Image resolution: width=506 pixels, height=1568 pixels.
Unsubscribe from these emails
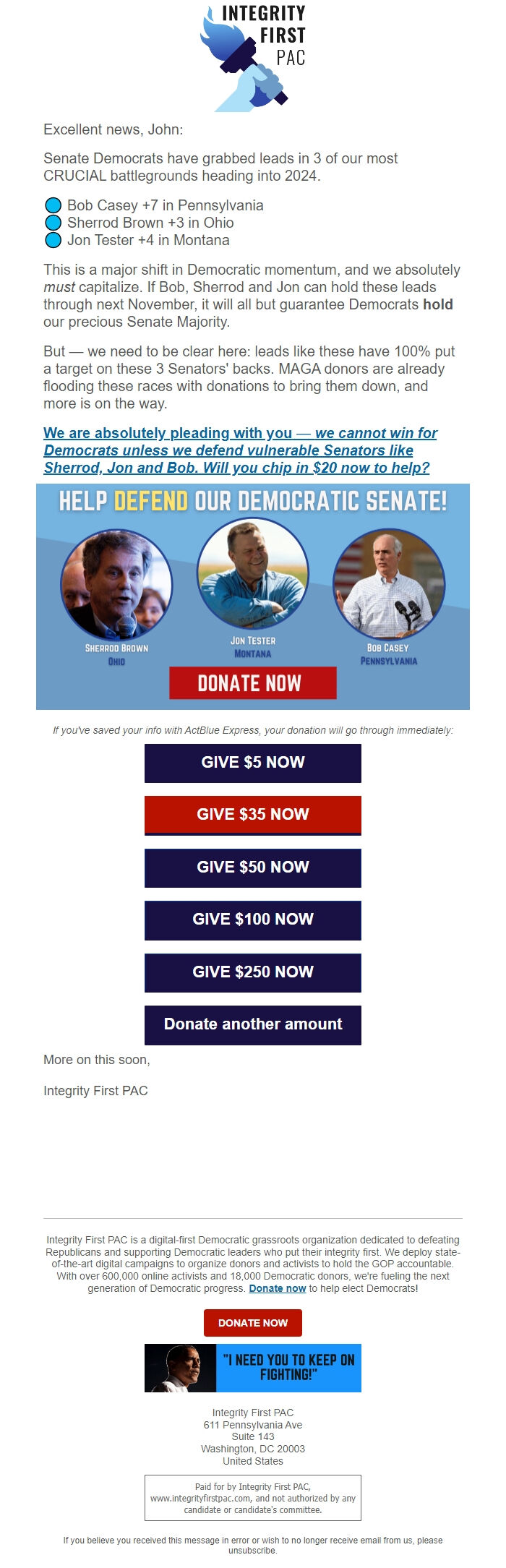pos(252,1550)
